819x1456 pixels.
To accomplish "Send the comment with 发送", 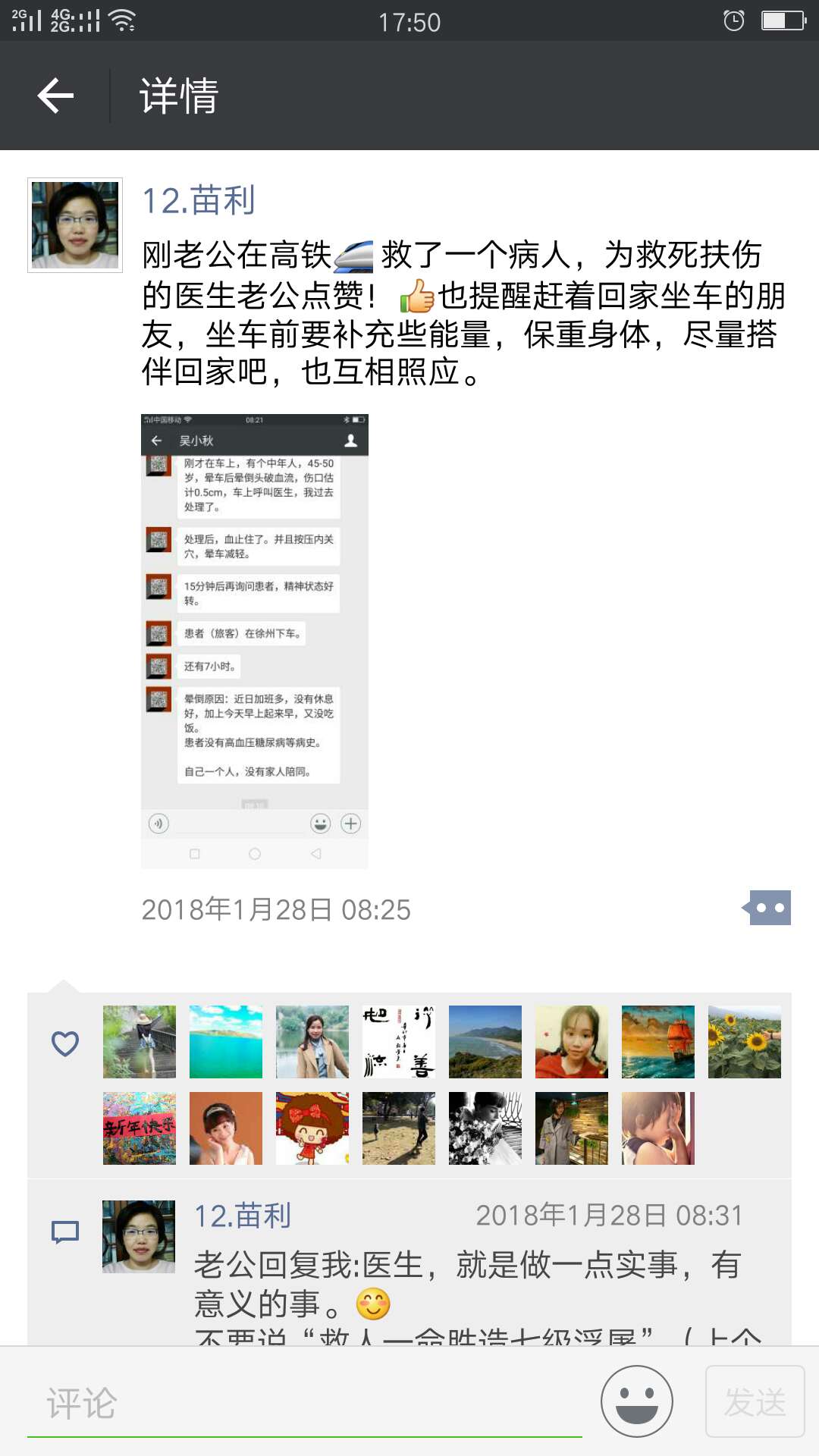I will click(755, 1401).
